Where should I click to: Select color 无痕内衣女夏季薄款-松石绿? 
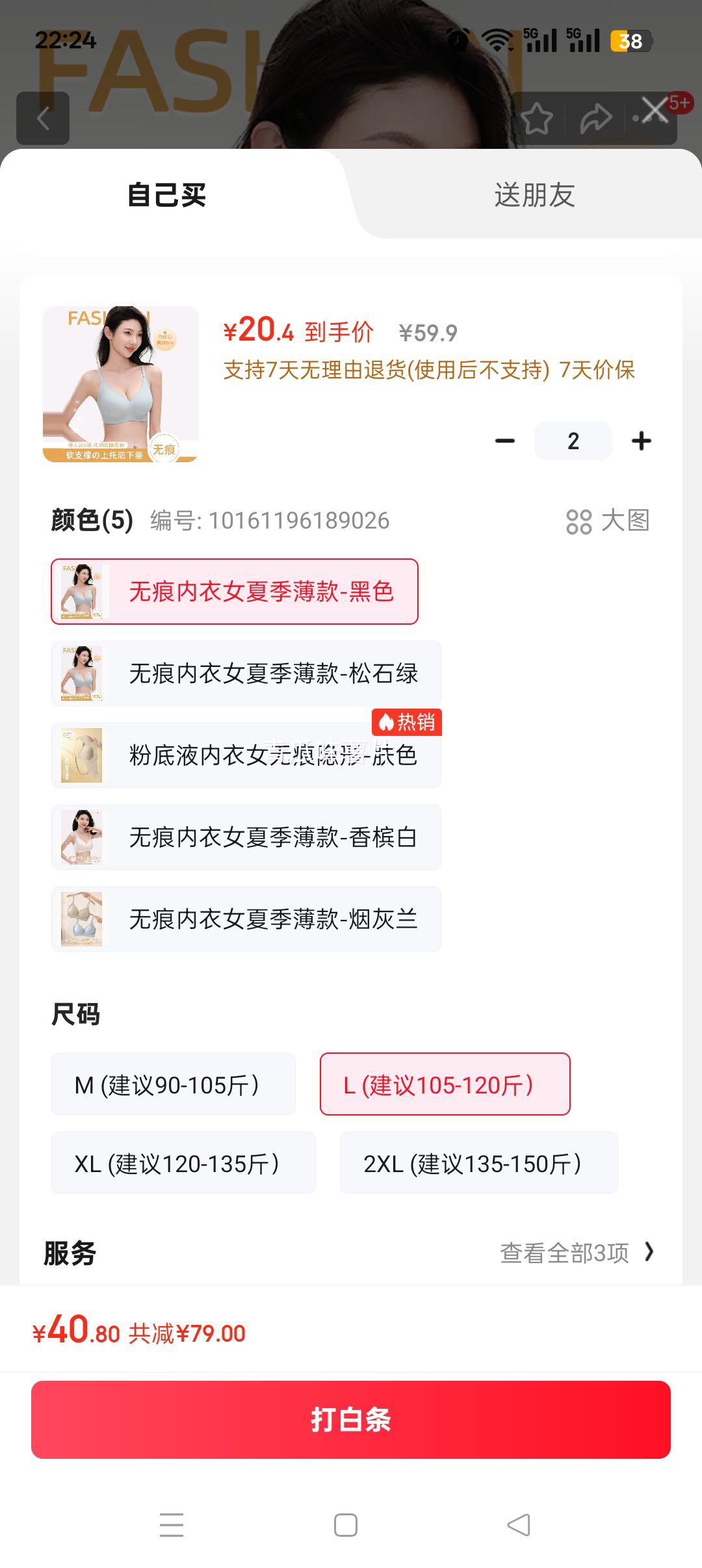click(x=246, y=673)
